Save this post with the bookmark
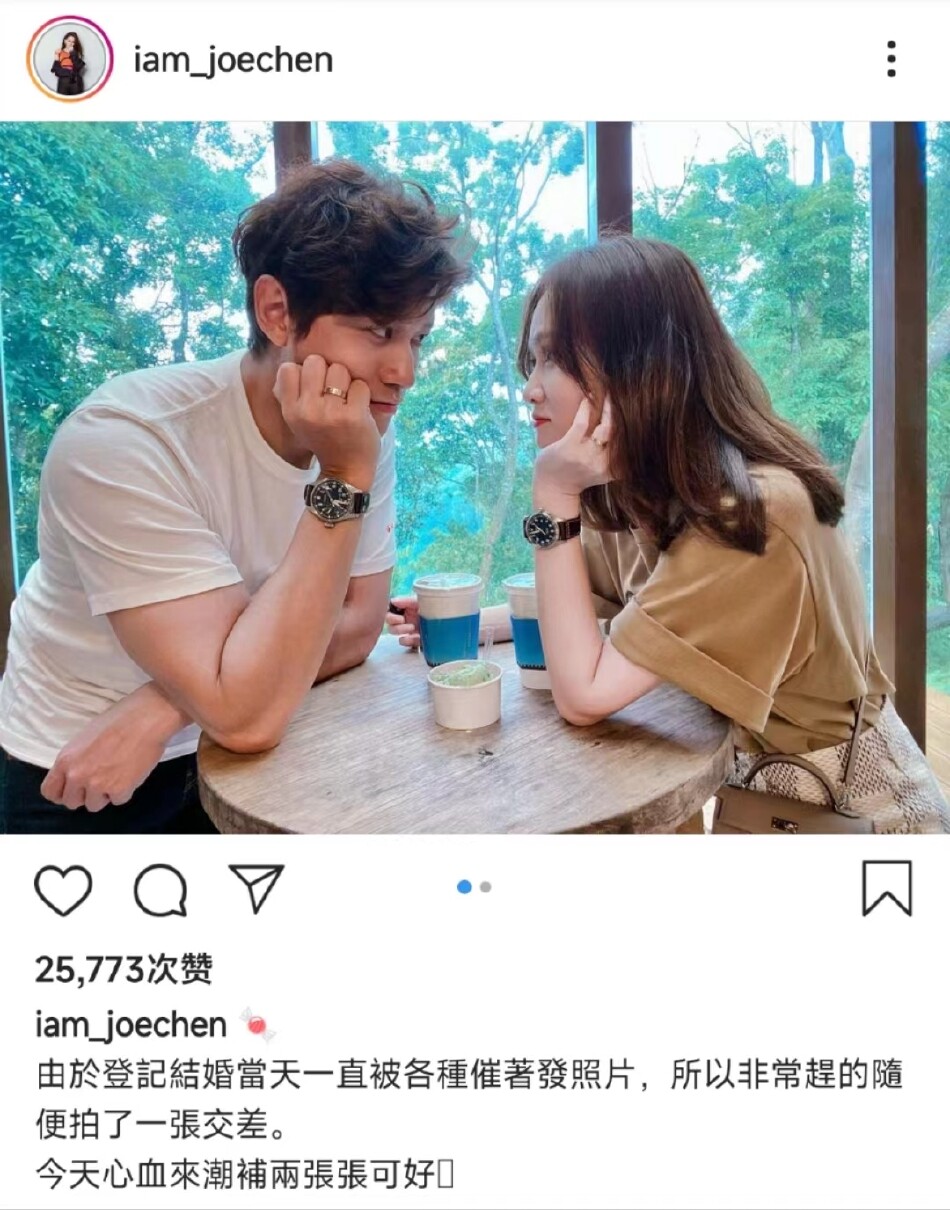 (887, 888)
